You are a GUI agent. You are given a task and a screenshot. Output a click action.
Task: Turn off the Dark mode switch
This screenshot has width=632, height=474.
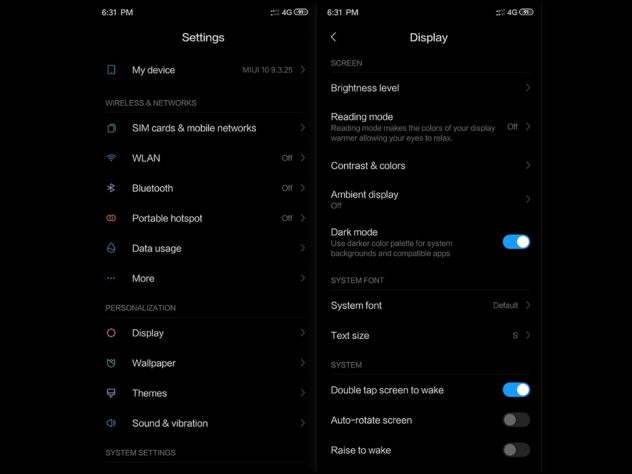516,242
